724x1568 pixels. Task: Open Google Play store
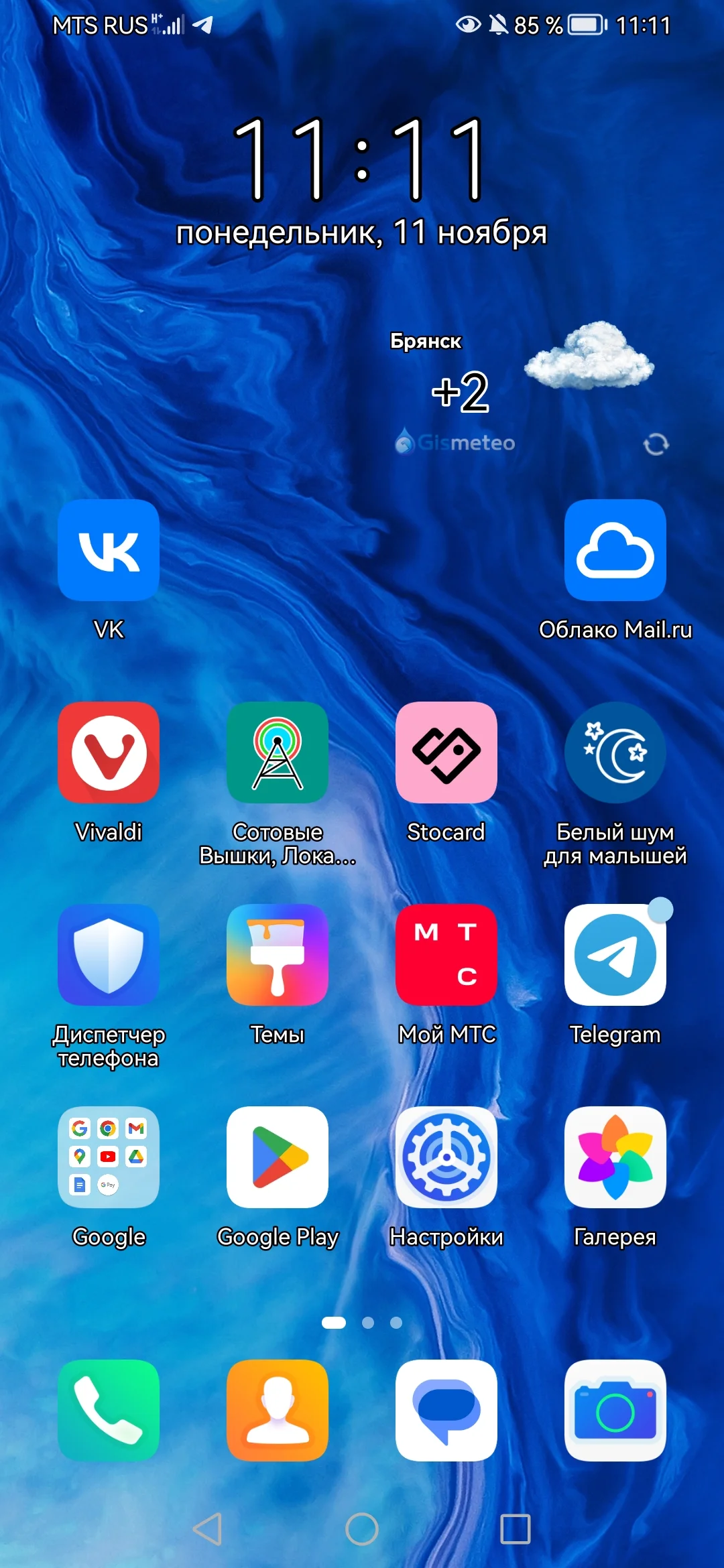coord(278,1157)
